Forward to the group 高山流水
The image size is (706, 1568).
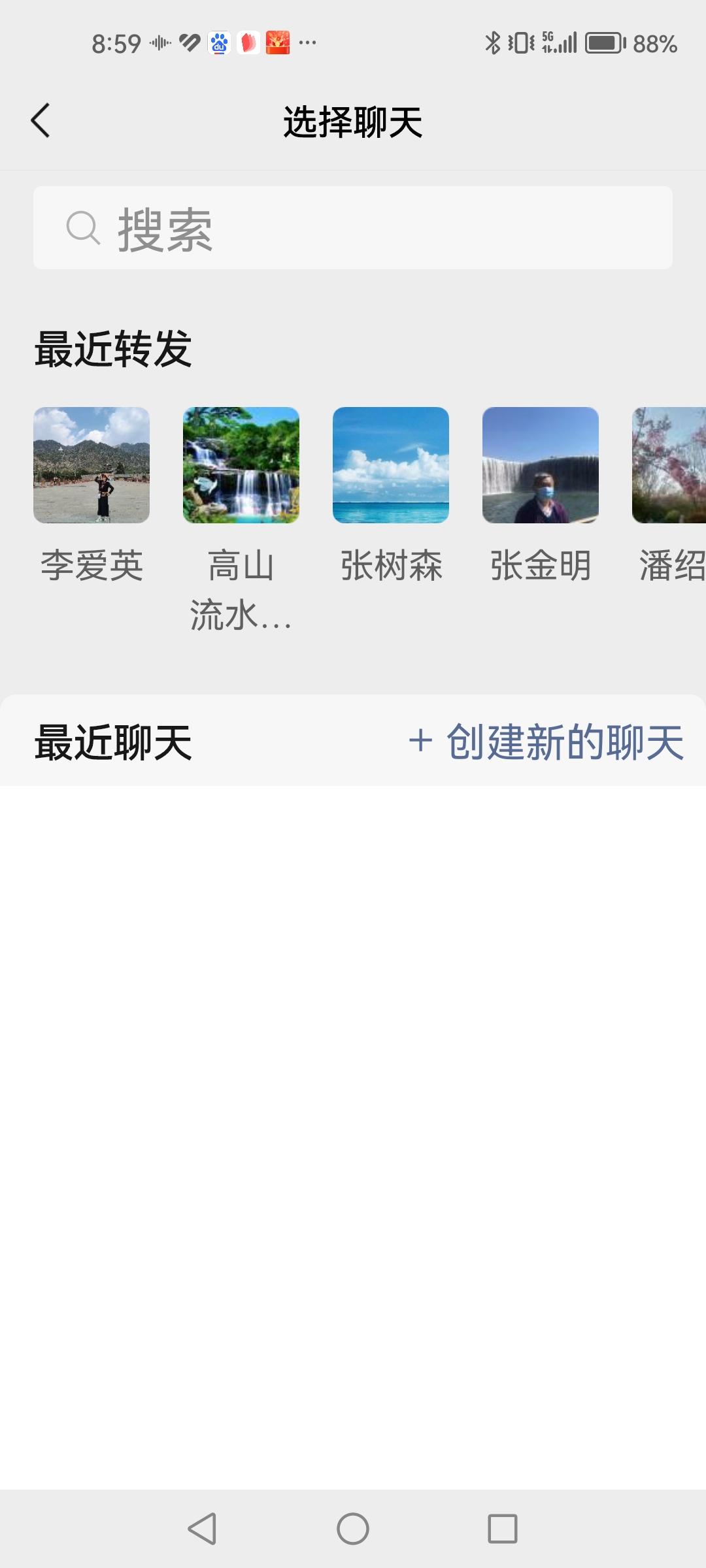241,465
